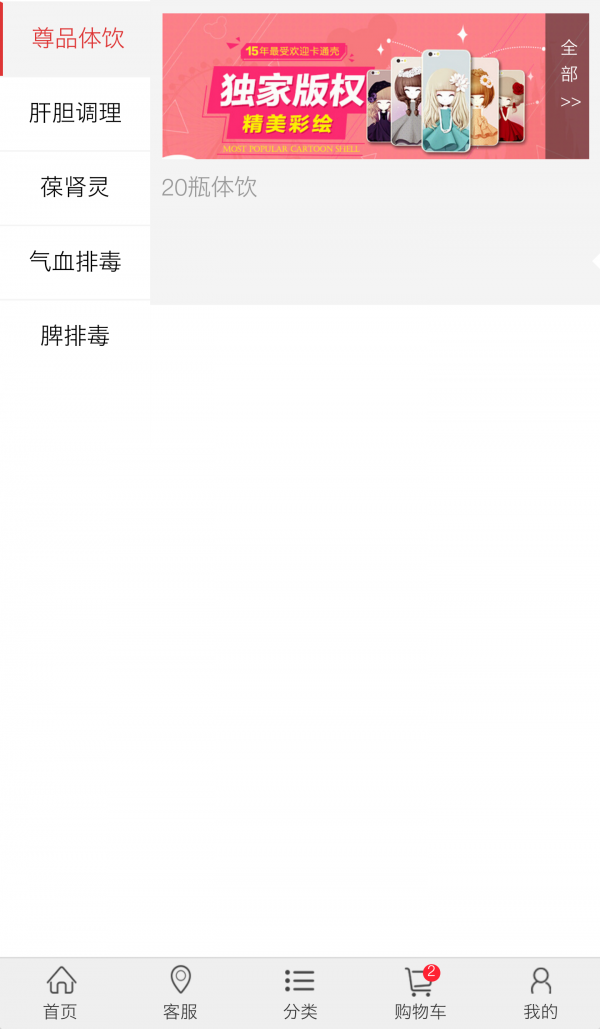Open the 客服 customer service tab
This screenshot has height=1029, width=600.
[181, 993]
